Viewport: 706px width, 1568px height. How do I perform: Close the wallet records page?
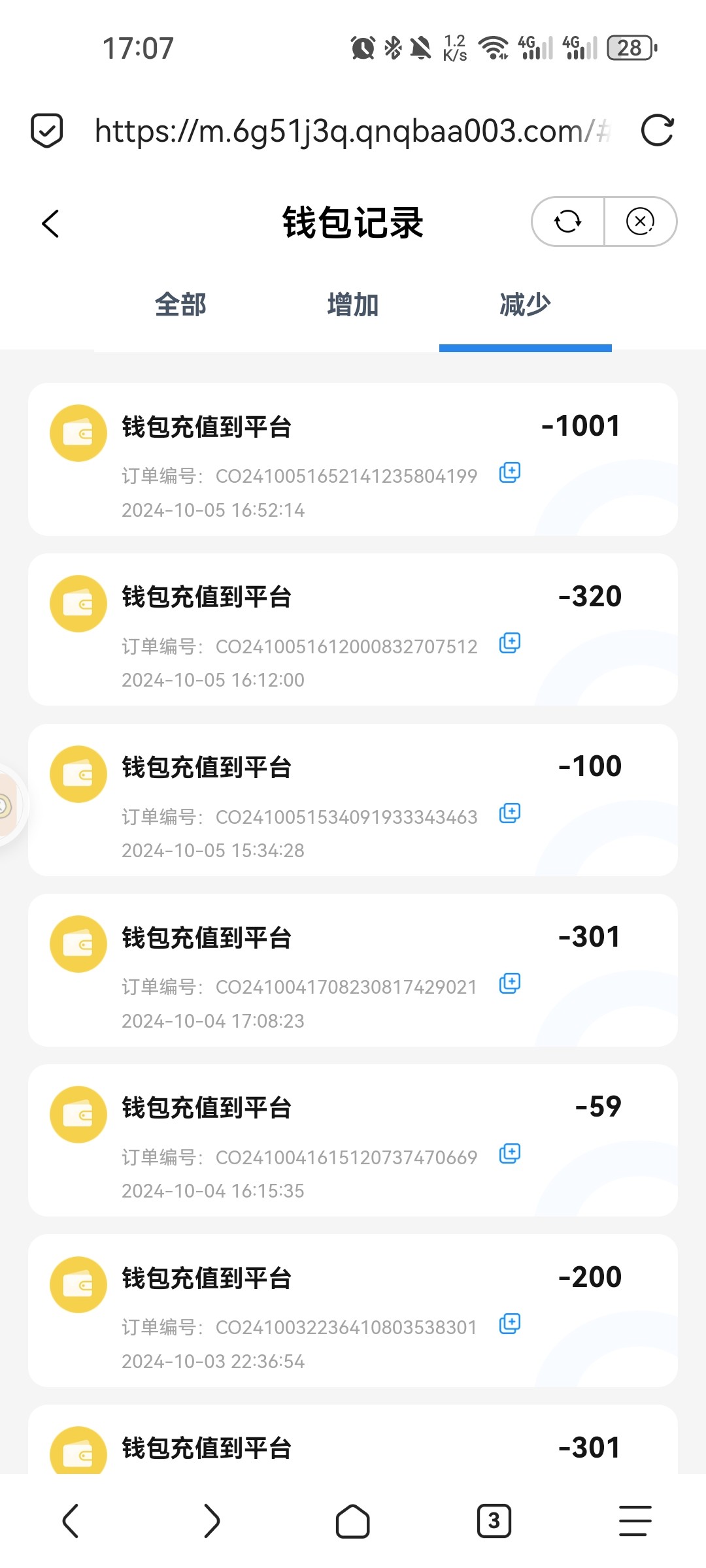tap(640, 221)
